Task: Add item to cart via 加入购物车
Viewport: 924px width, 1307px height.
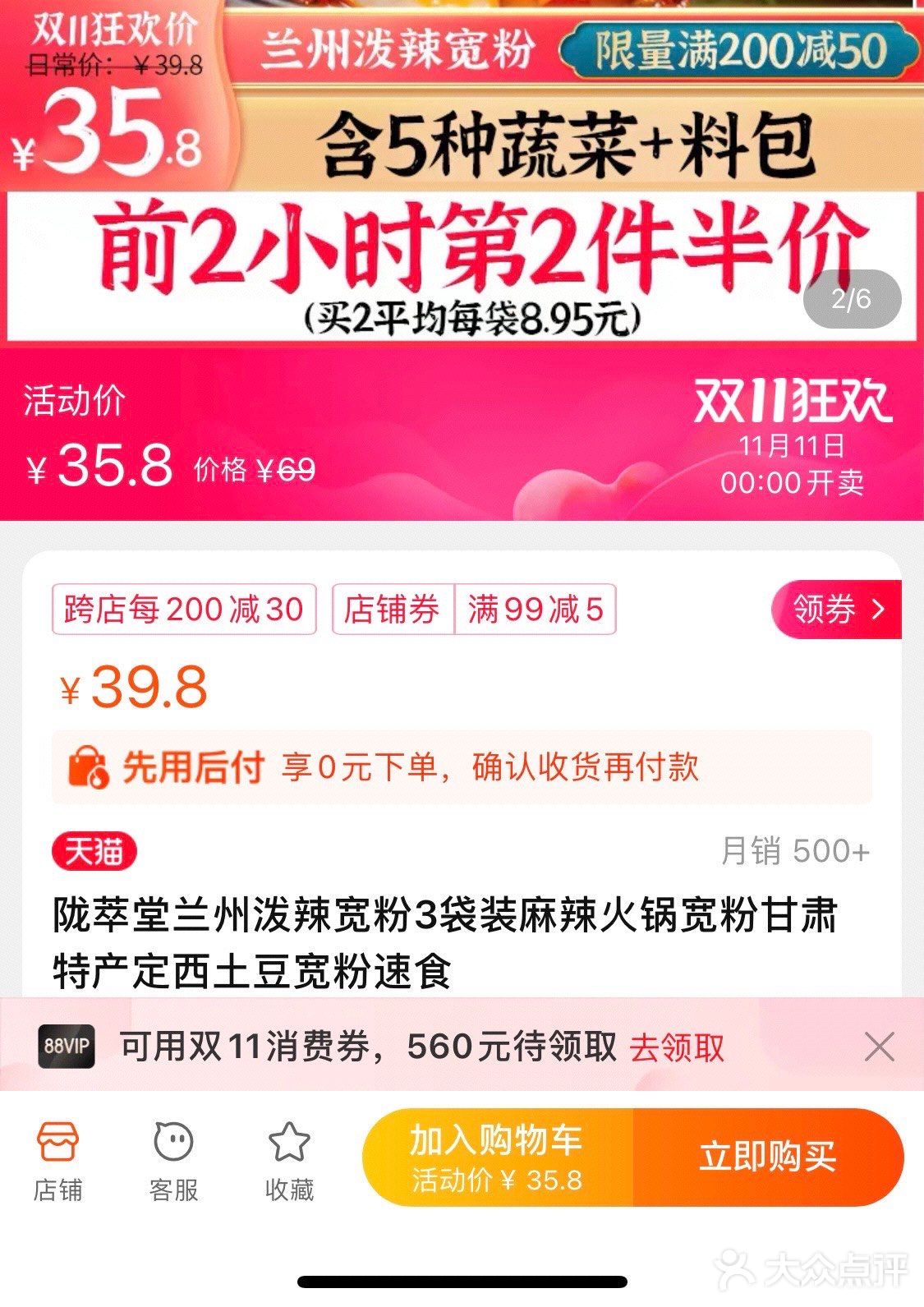Action: point(497,1157)
